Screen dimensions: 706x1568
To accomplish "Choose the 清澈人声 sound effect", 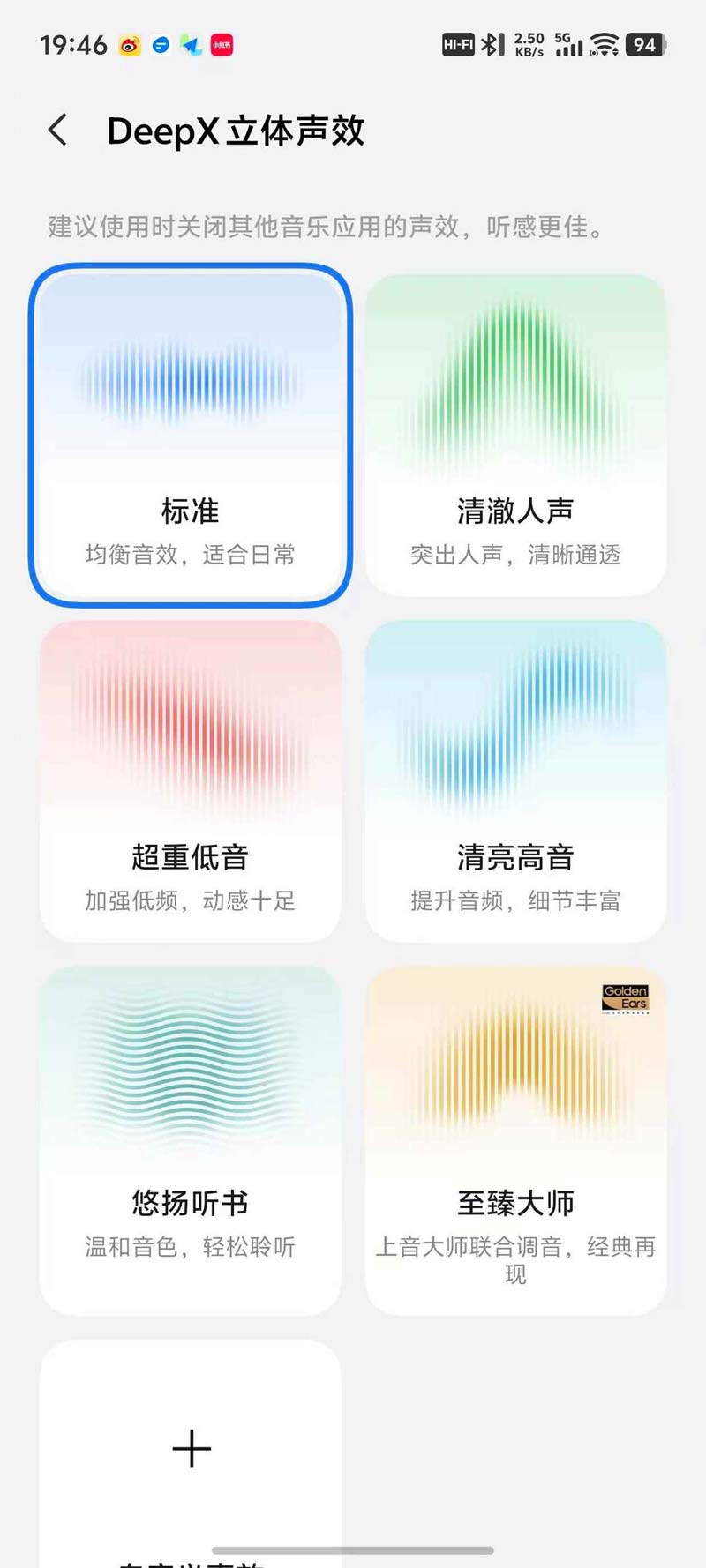I will point(515,435).
